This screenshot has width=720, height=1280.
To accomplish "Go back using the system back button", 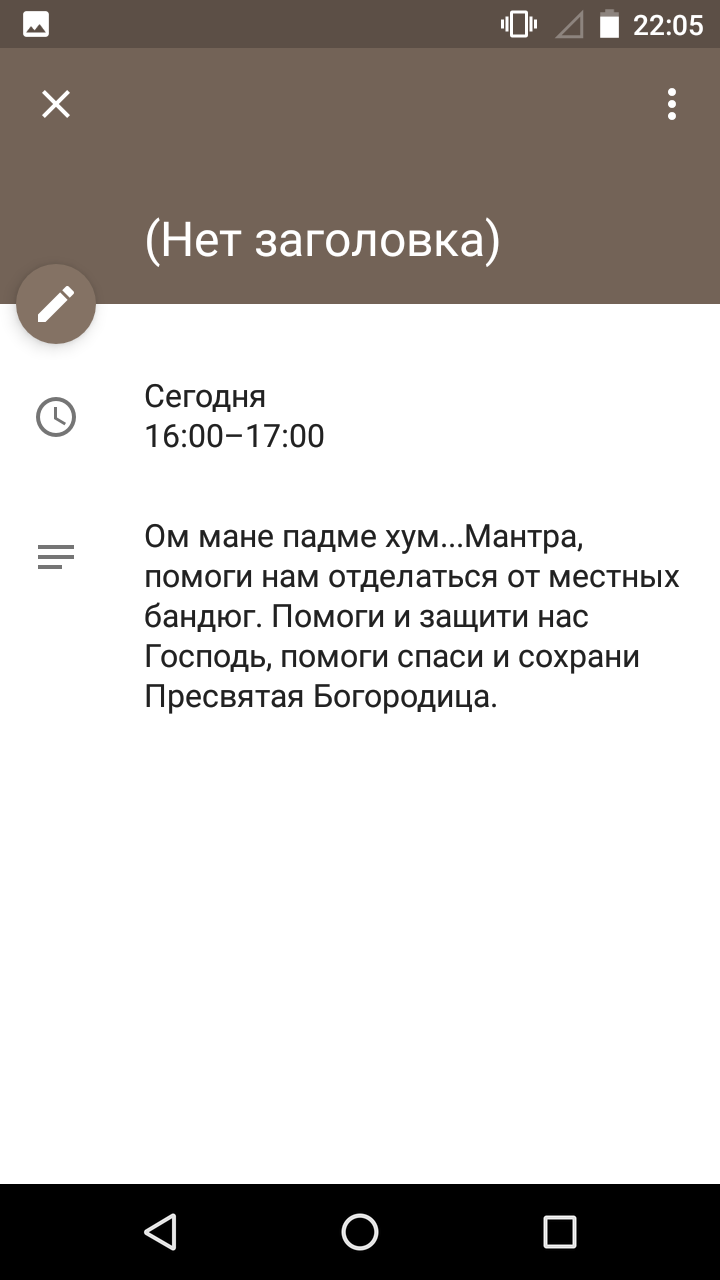I will (x=160, y=1232).
